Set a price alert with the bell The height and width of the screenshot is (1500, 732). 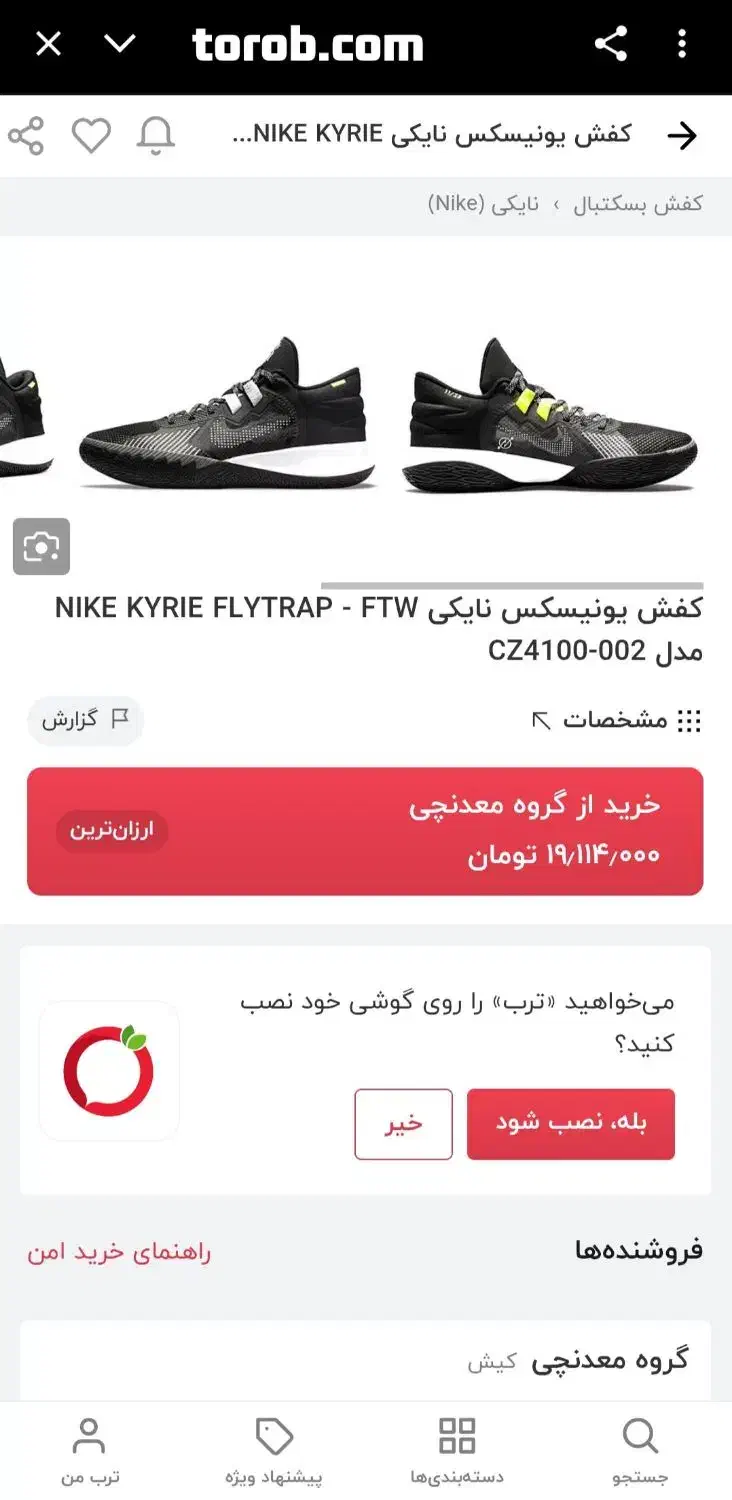click(x=155, y=136)
